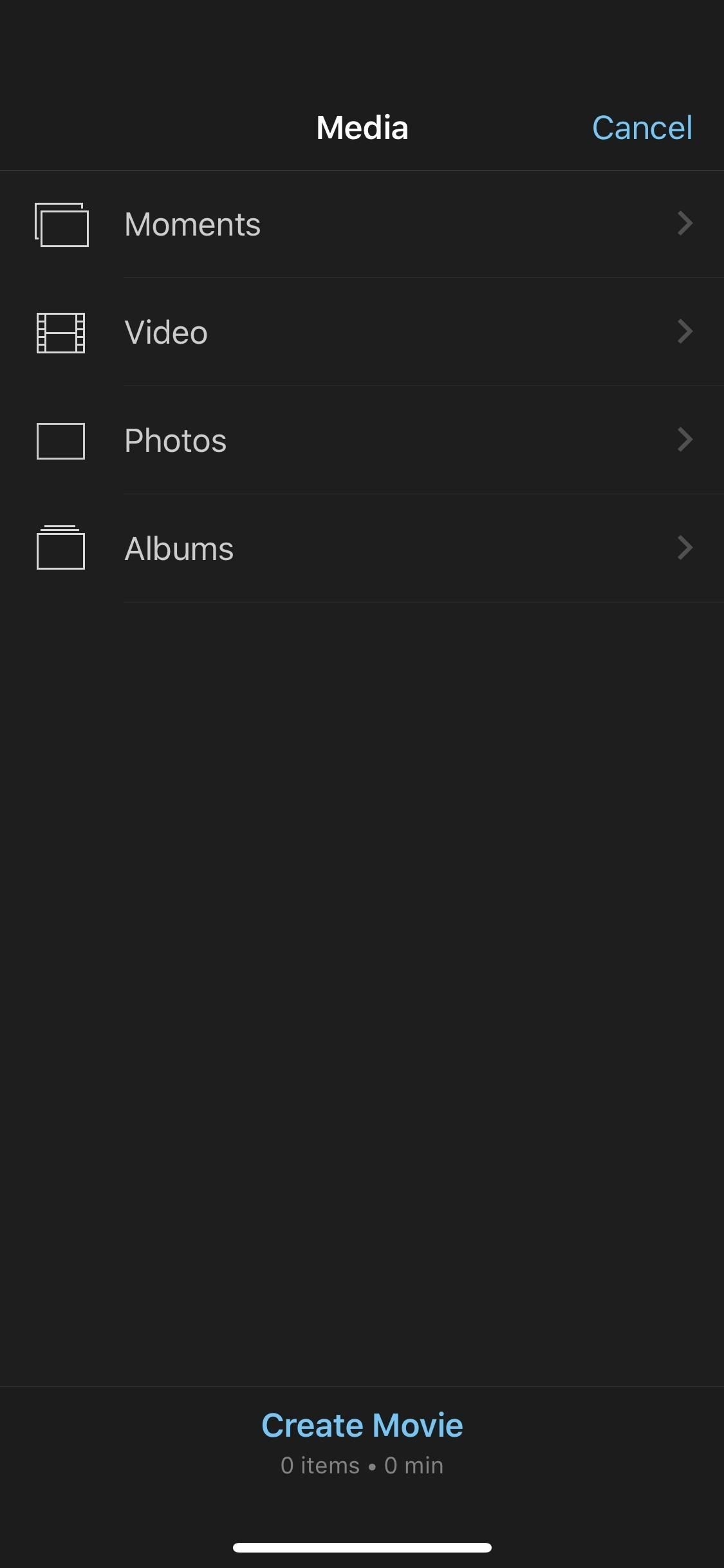Select the Albums folder icon
Image resolution: width=724 pixels, height=1568 pixels.
[61, 549]
